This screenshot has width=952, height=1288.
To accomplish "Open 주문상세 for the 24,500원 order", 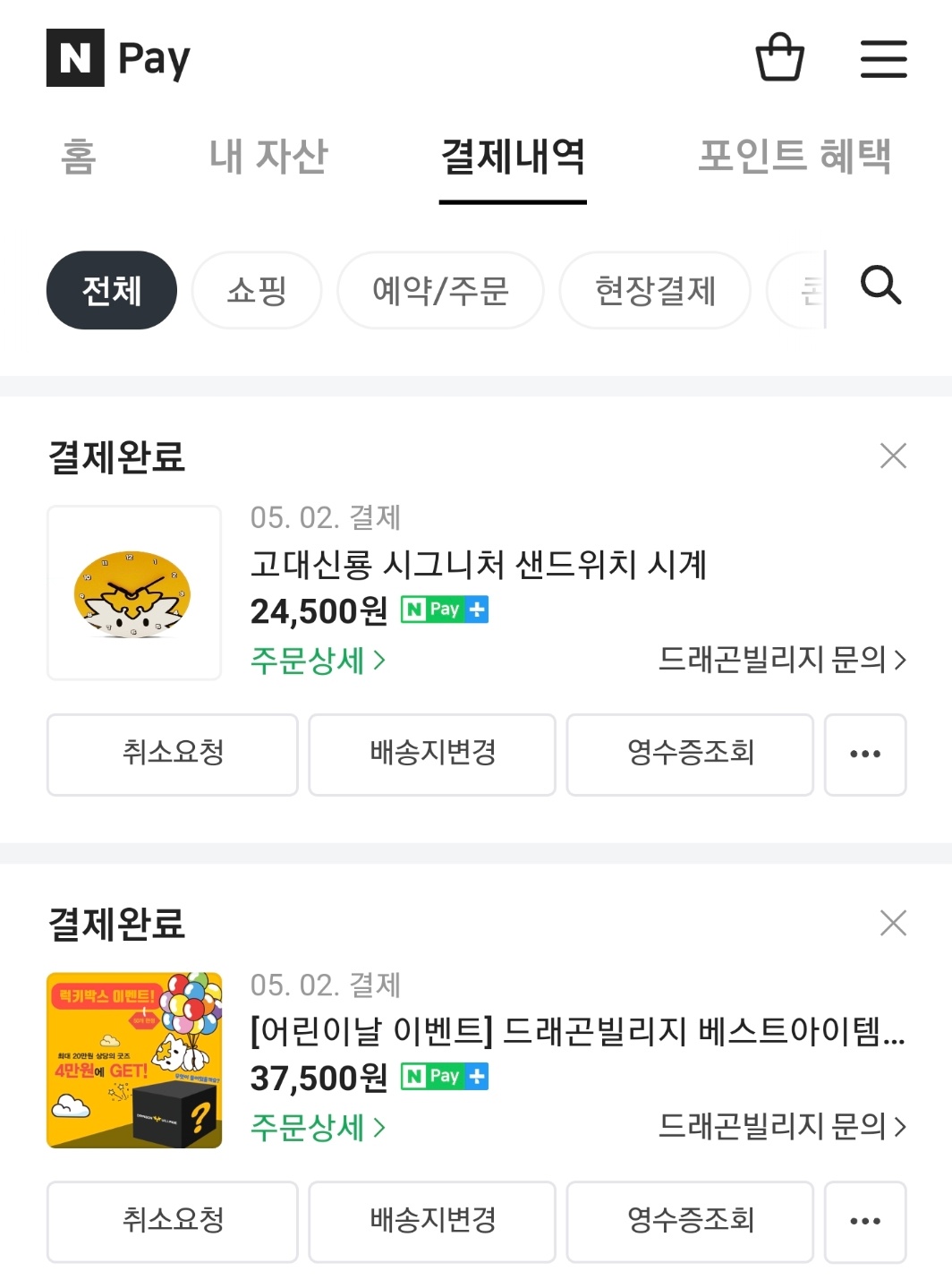I will coord(318,661).
